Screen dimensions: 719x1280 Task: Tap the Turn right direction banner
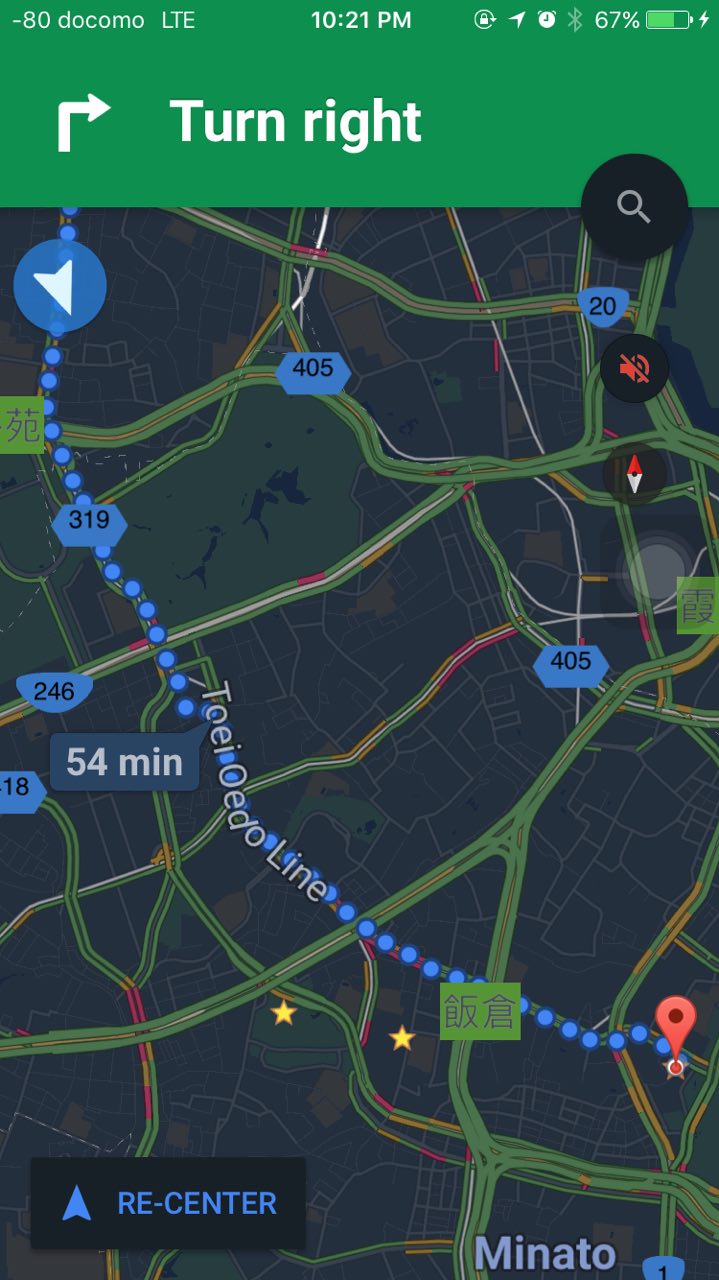click(x=295, y=122)
